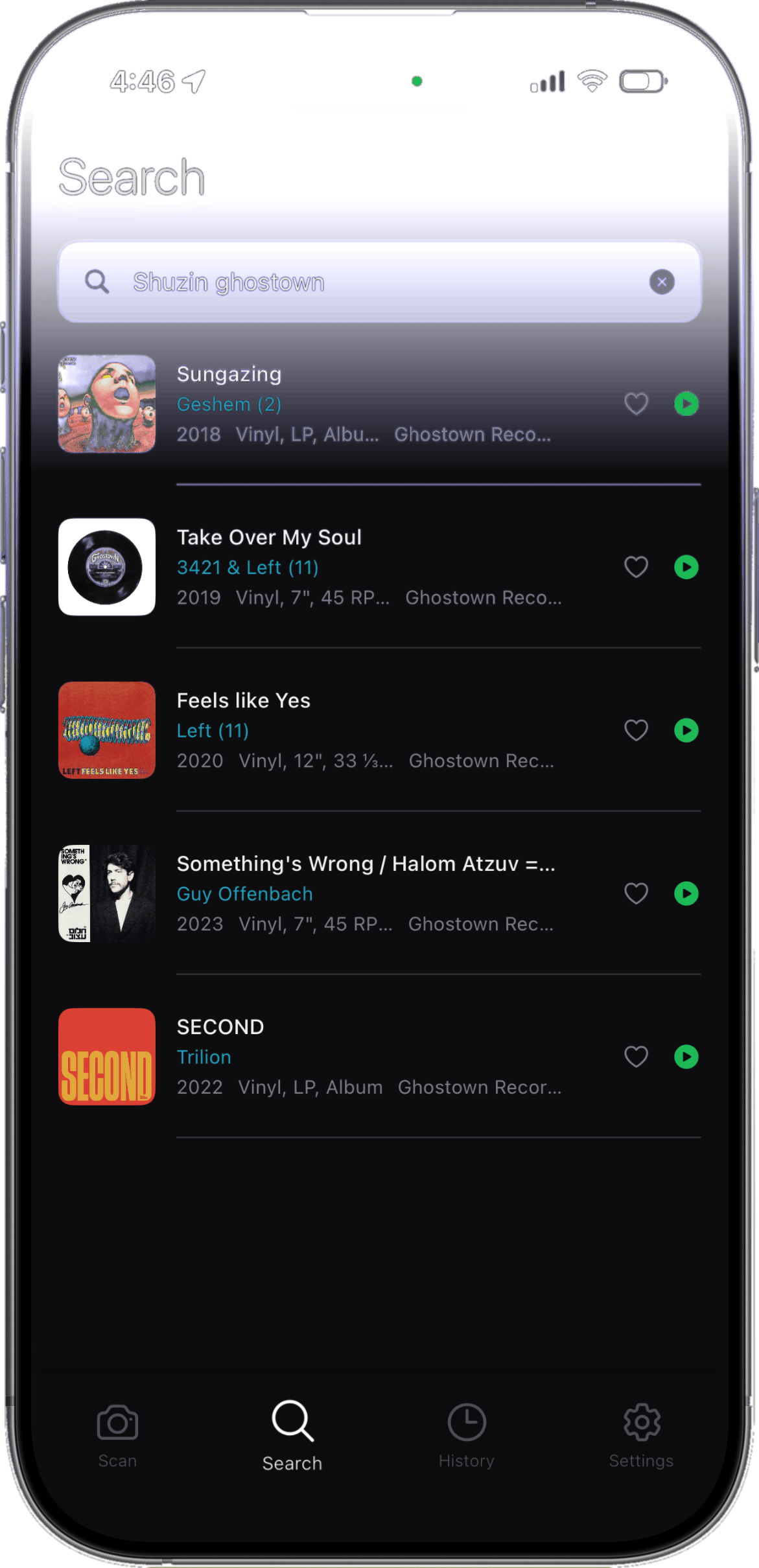The width and height of the screenshot is (759, 1568).
Task: Play the album SECOND
Action: point(687,1056)
